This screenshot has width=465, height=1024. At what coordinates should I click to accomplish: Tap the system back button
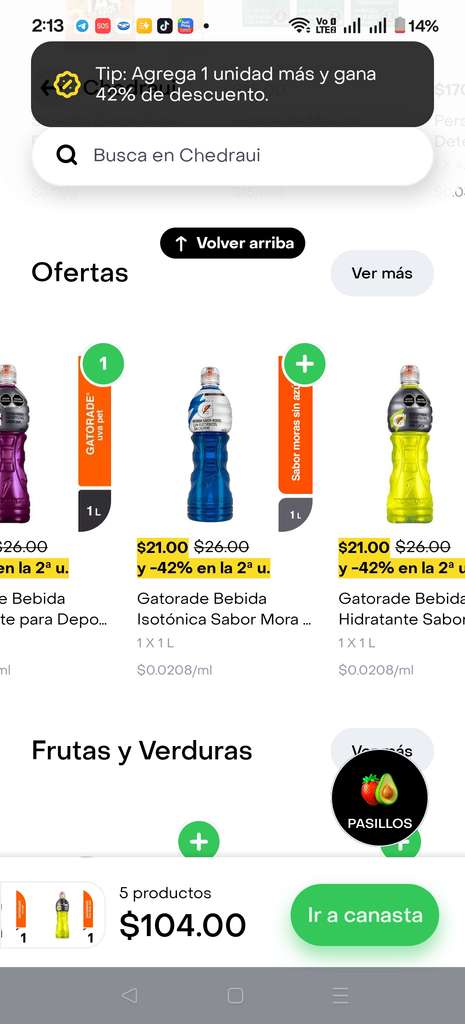(129, 995)
